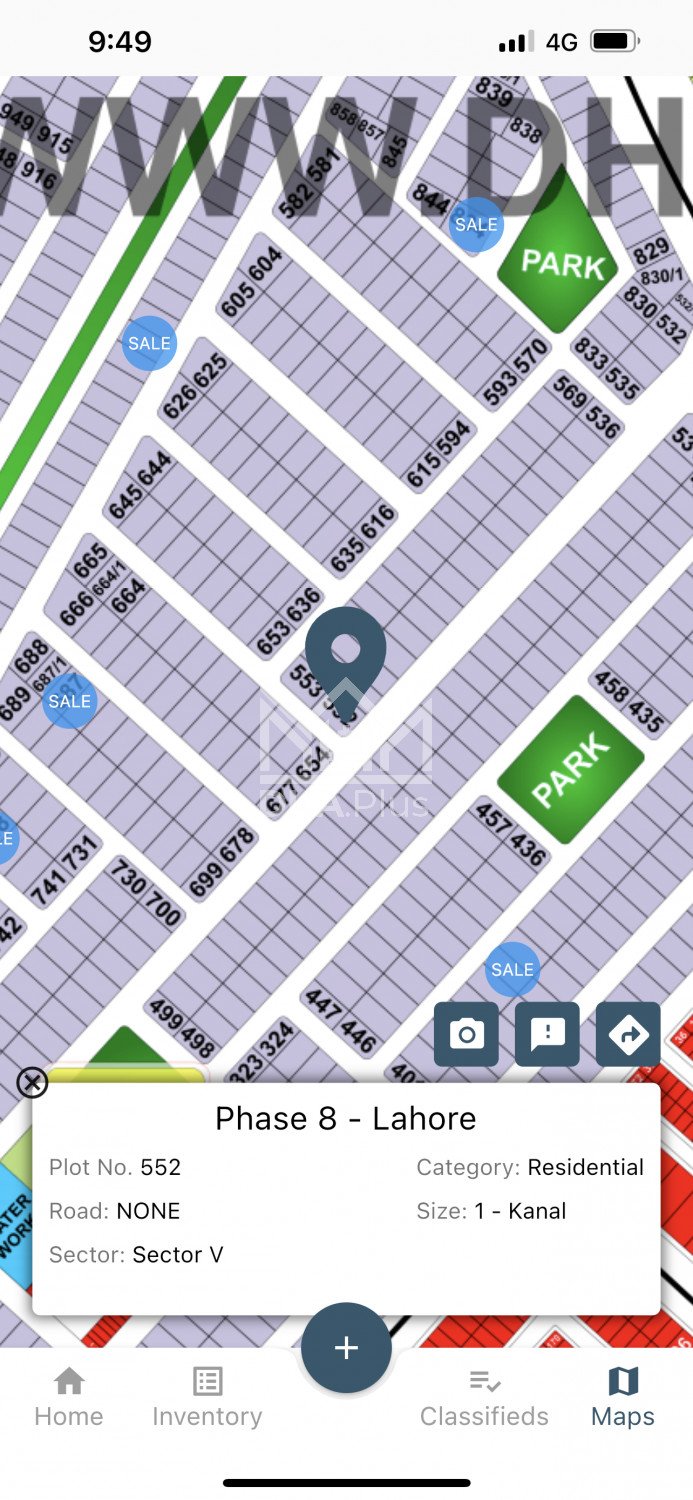
Task: Select the SALE marker near plot 689
Action: 70,701
